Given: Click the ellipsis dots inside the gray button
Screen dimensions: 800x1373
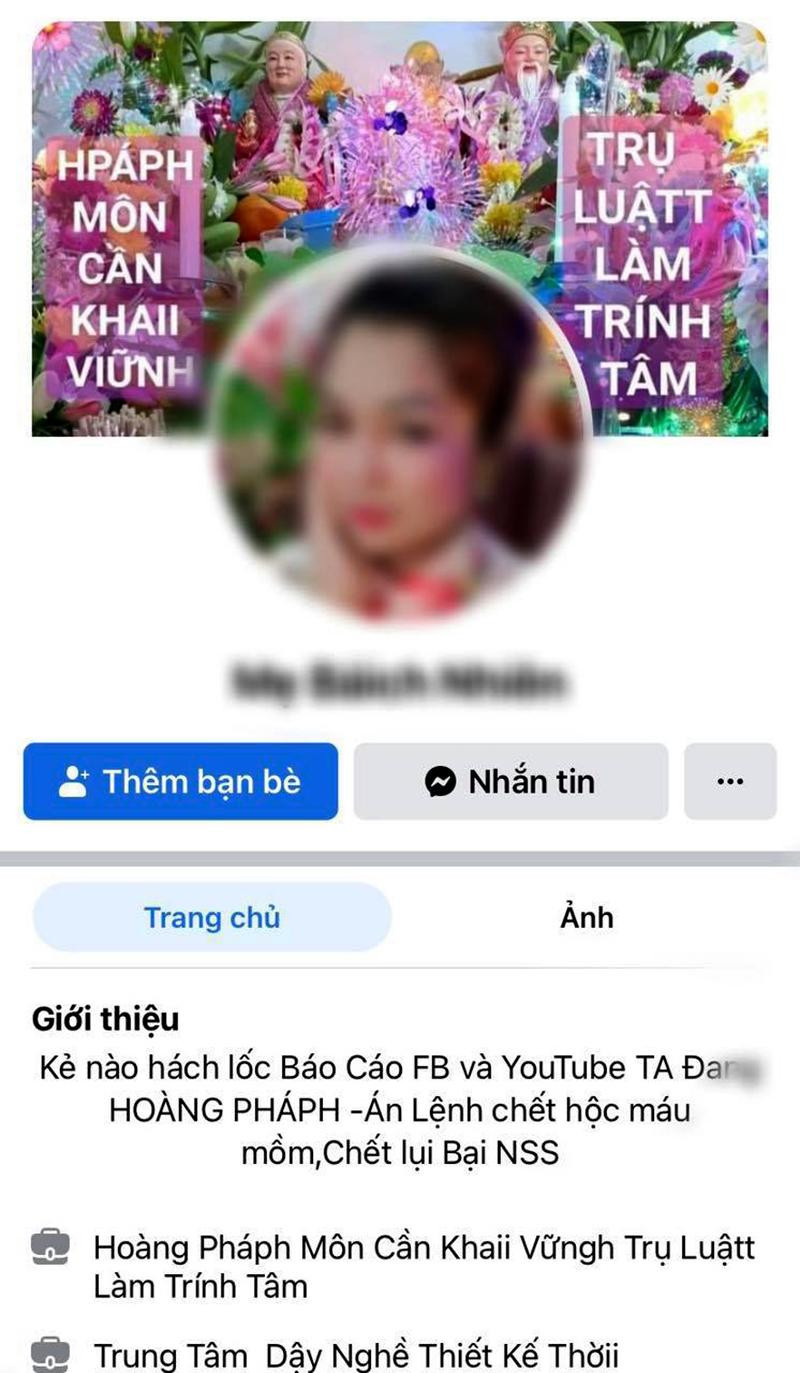Looking at the screenshot, I should pos(730,781).
